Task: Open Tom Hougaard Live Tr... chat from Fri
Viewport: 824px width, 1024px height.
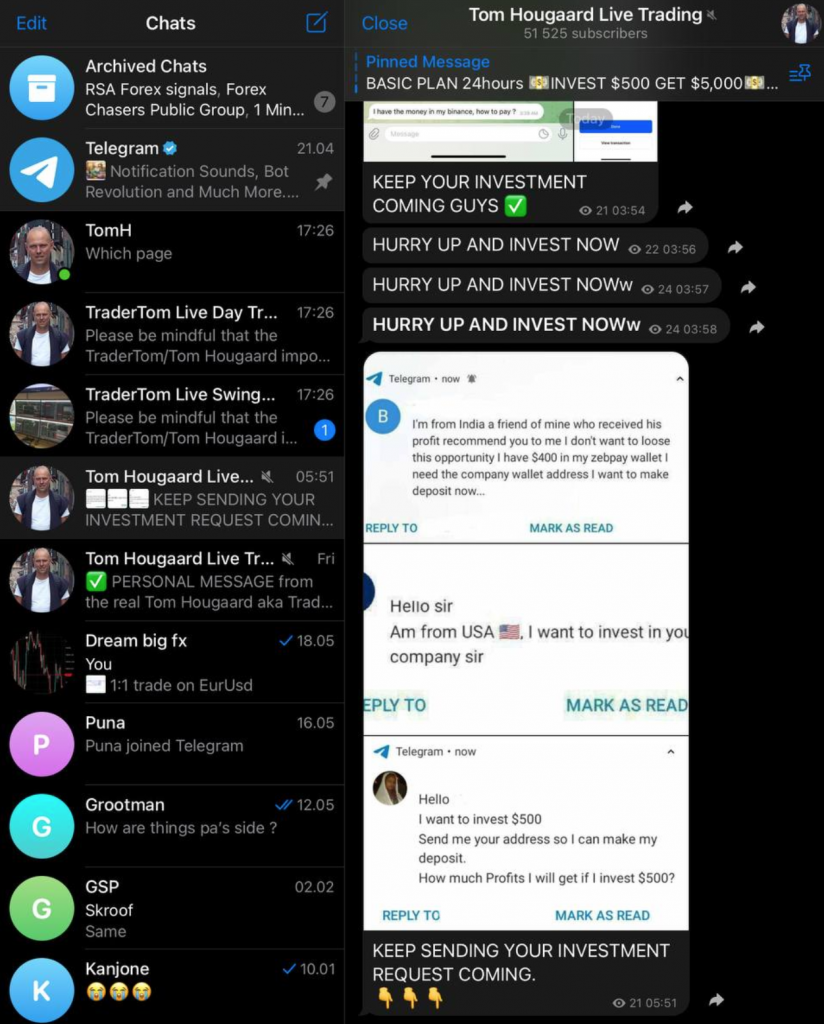Action: 172,580
